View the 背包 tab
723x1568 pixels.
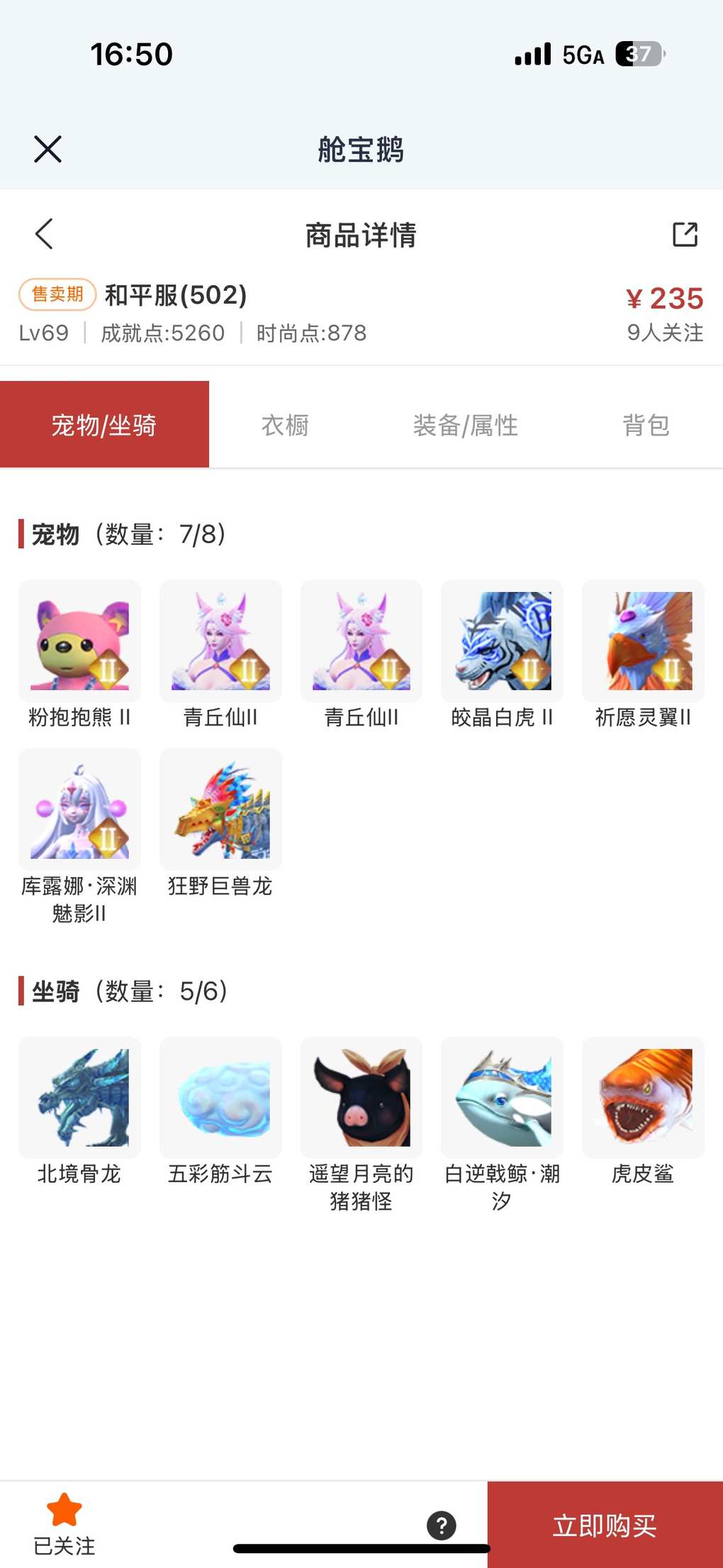point(646,425)
